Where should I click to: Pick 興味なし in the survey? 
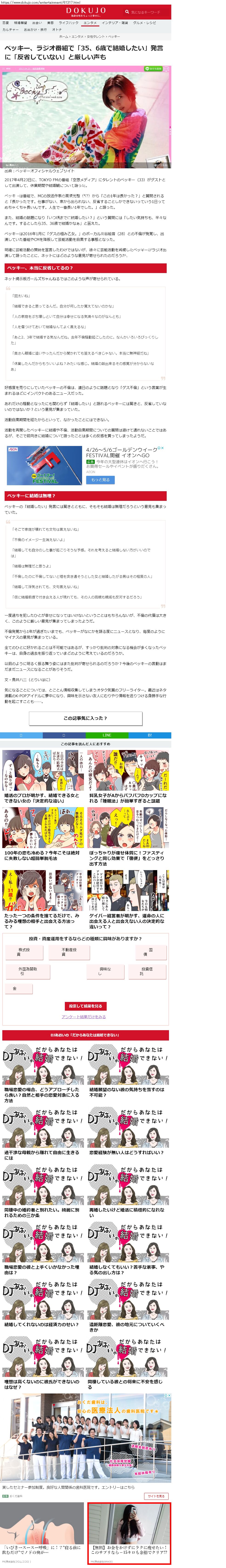(105, 971)
